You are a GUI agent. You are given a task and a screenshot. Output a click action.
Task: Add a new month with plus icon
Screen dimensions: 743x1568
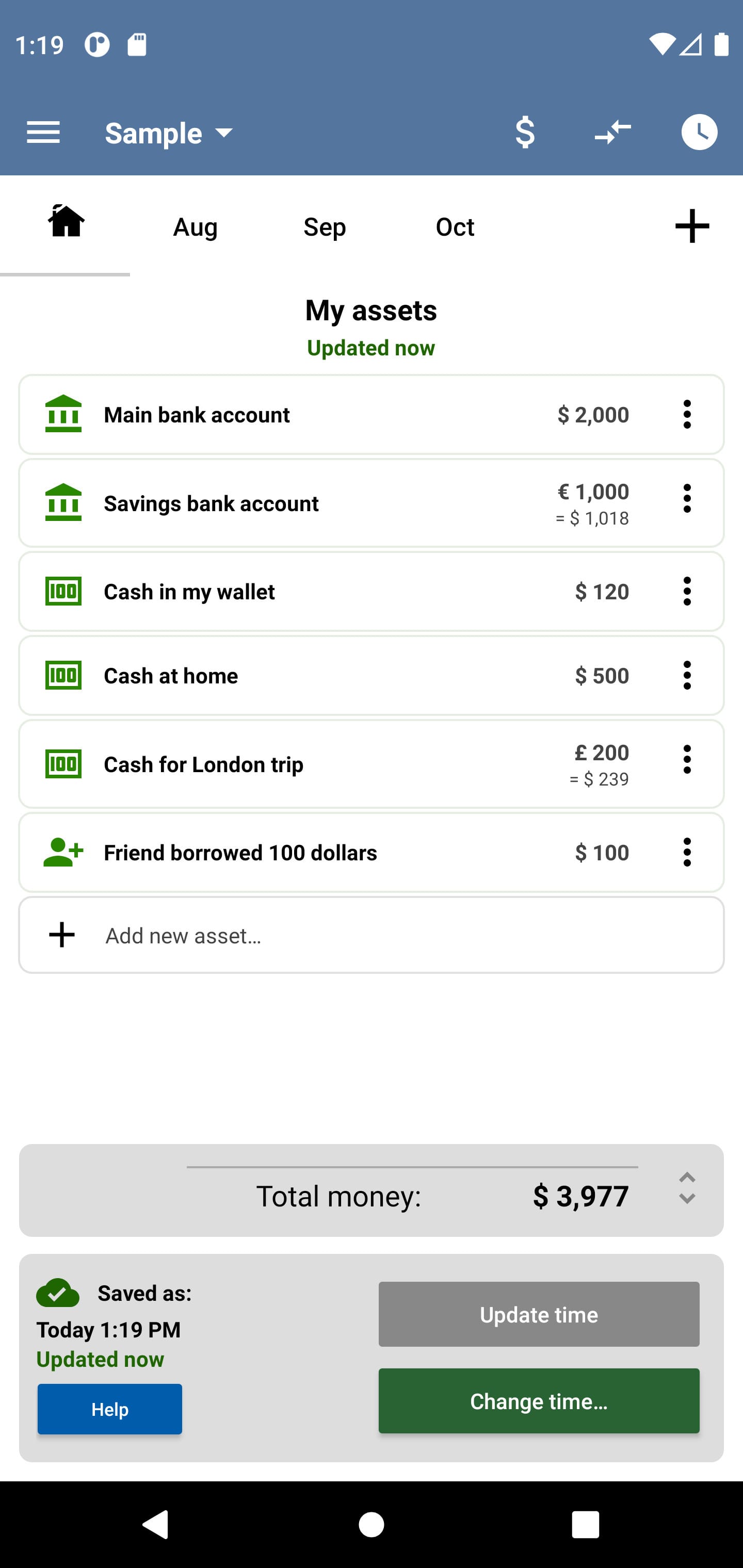click(x=692, y=226)
